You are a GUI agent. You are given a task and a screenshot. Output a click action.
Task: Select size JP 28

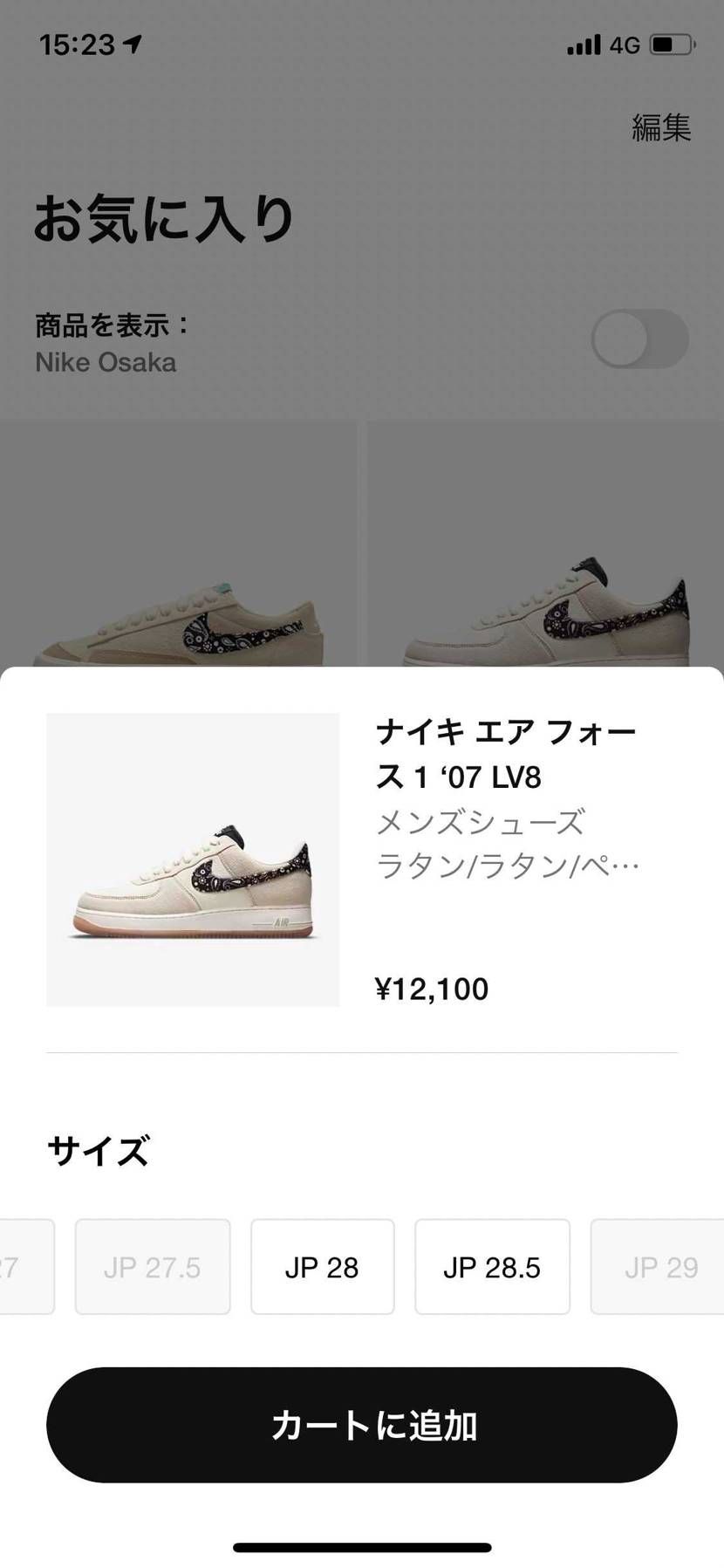click(322, 1266)
